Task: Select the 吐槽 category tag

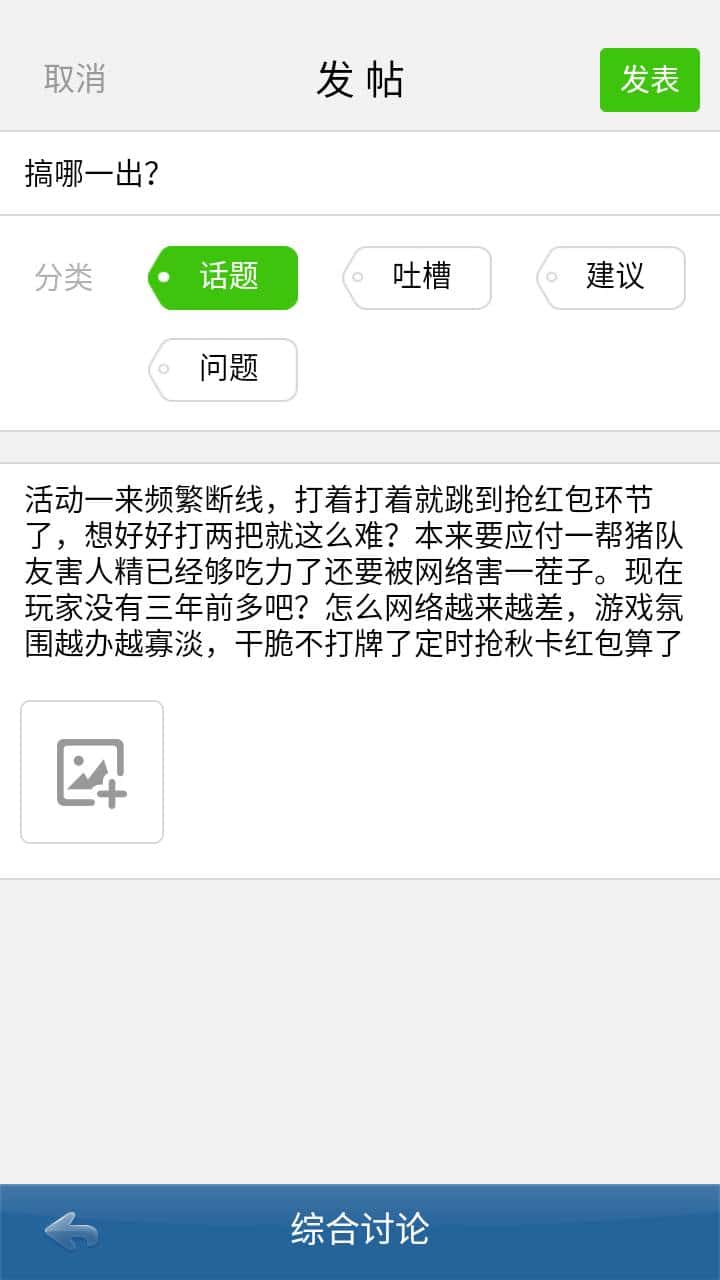Action: tap(418, 278)
